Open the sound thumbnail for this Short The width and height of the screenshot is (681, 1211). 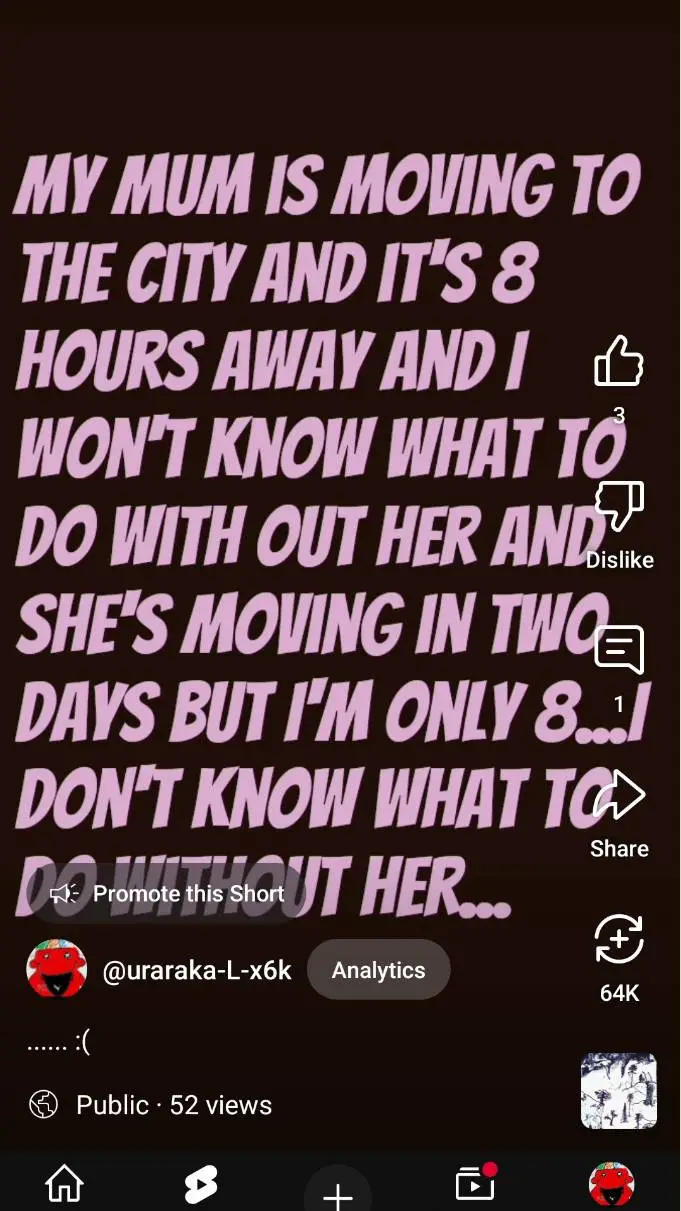619,1090
